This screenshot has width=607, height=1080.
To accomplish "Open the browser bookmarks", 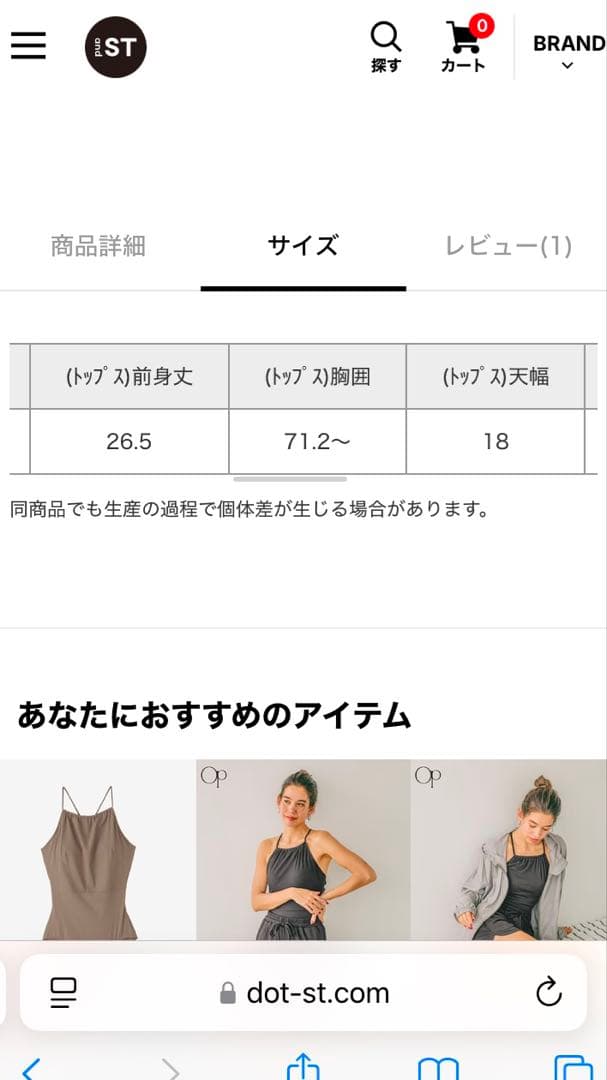I will 438,1067.
